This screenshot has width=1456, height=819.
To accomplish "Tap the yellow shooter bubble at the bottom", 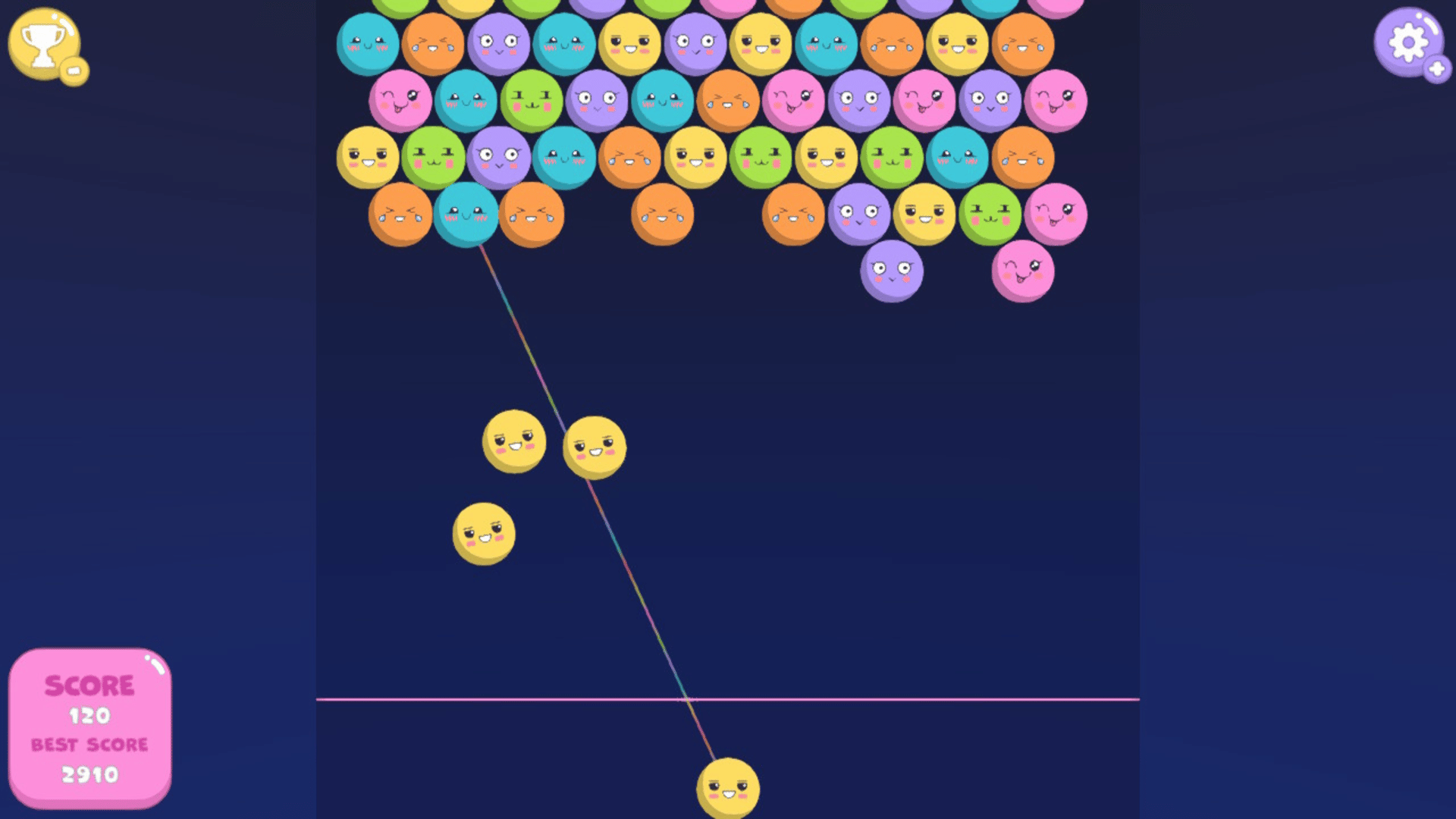I will coord(727,789).
